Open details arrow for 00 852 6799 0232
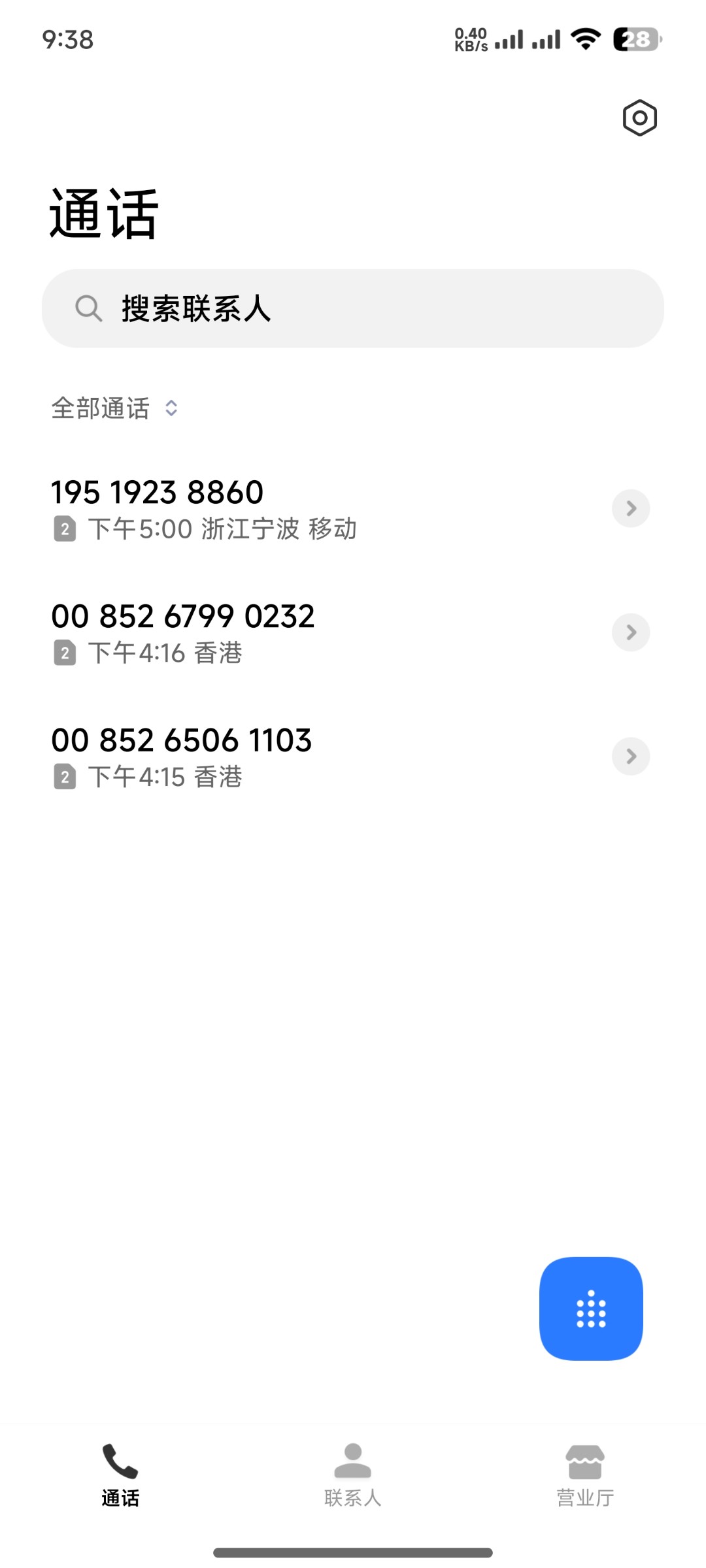The width and height of the screenshot is (706, 1568). 631,632
